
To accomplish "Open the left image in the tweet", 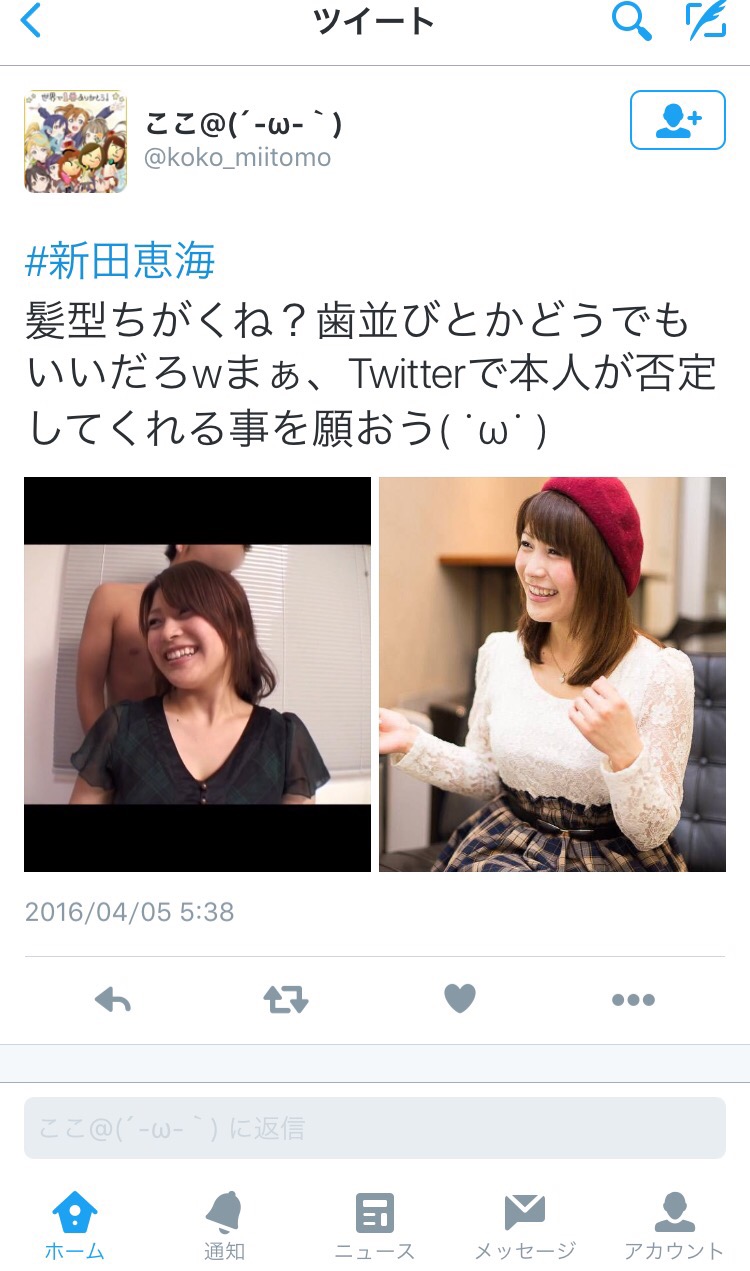I will pos(197,674).
